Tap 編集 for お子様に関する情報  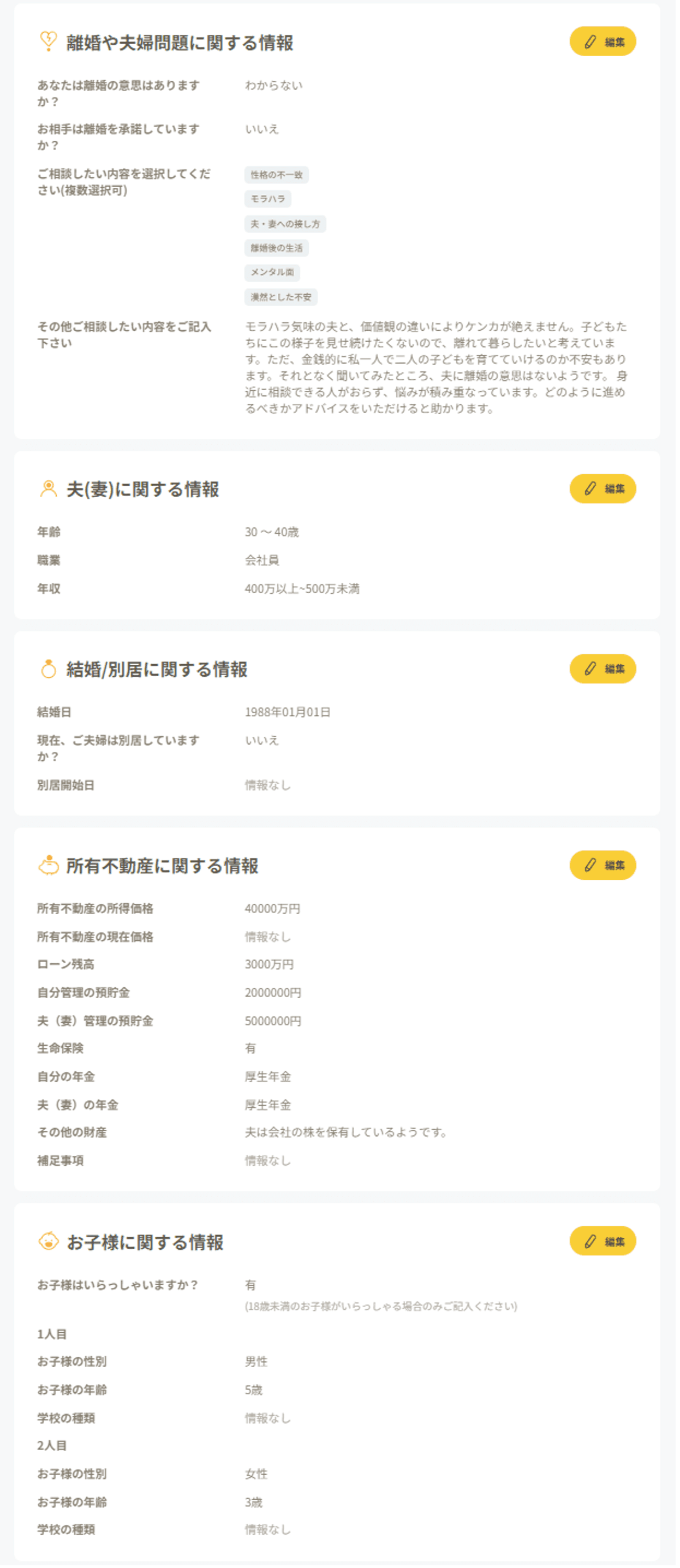602,1242
